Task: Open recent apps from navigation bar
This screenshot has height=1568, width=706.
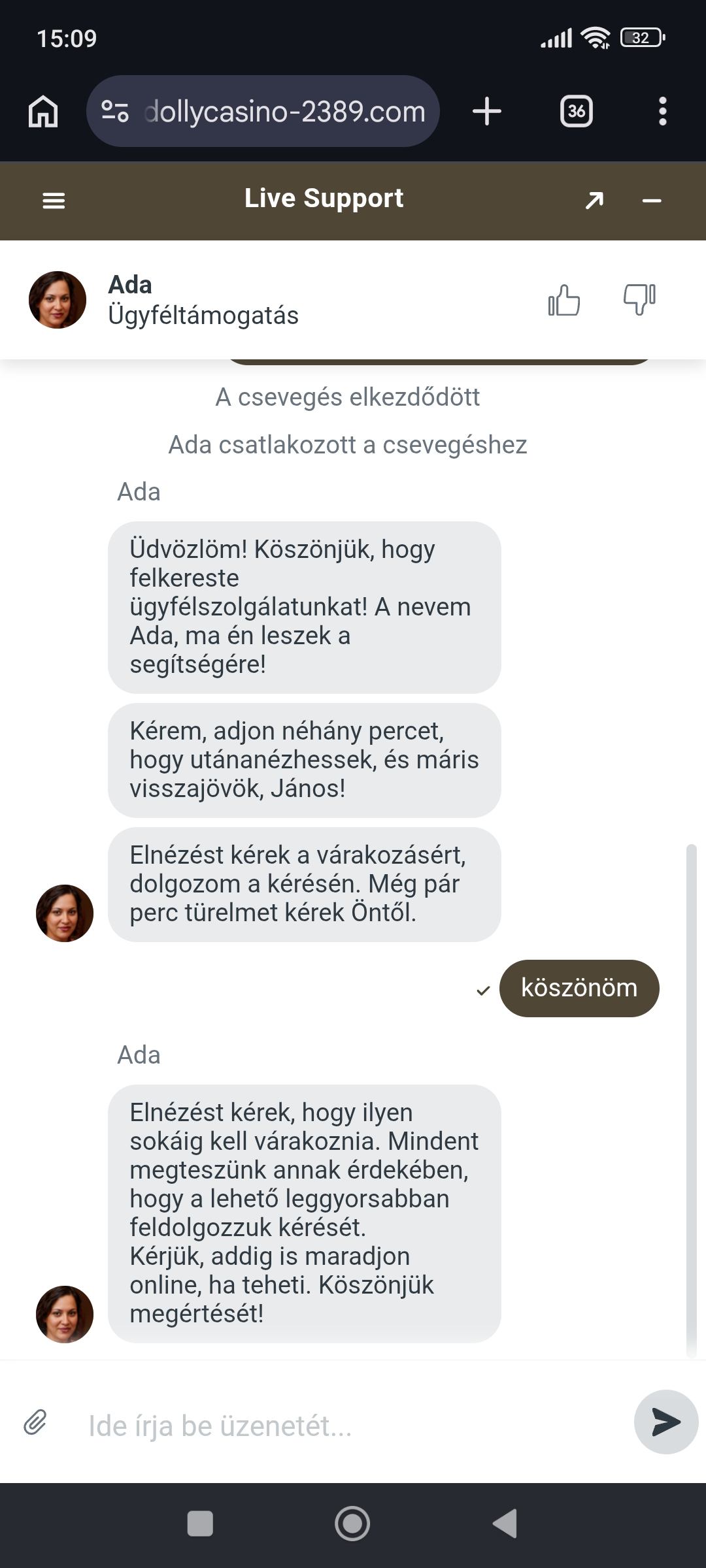Action: (x=200, y=1524)
